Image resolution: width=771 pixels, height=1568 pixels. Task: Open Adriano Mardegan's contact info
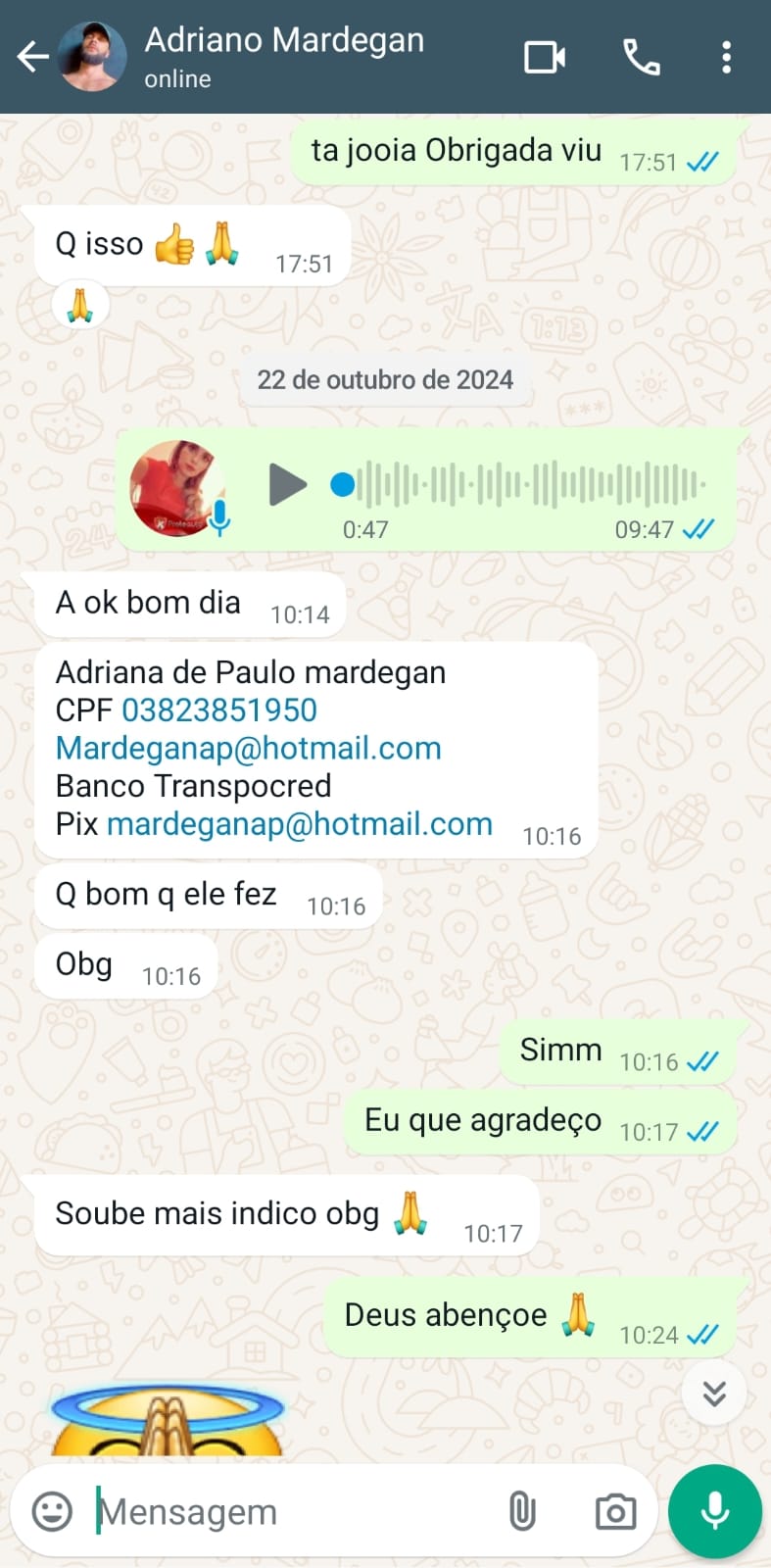click(x=284, y=56)
